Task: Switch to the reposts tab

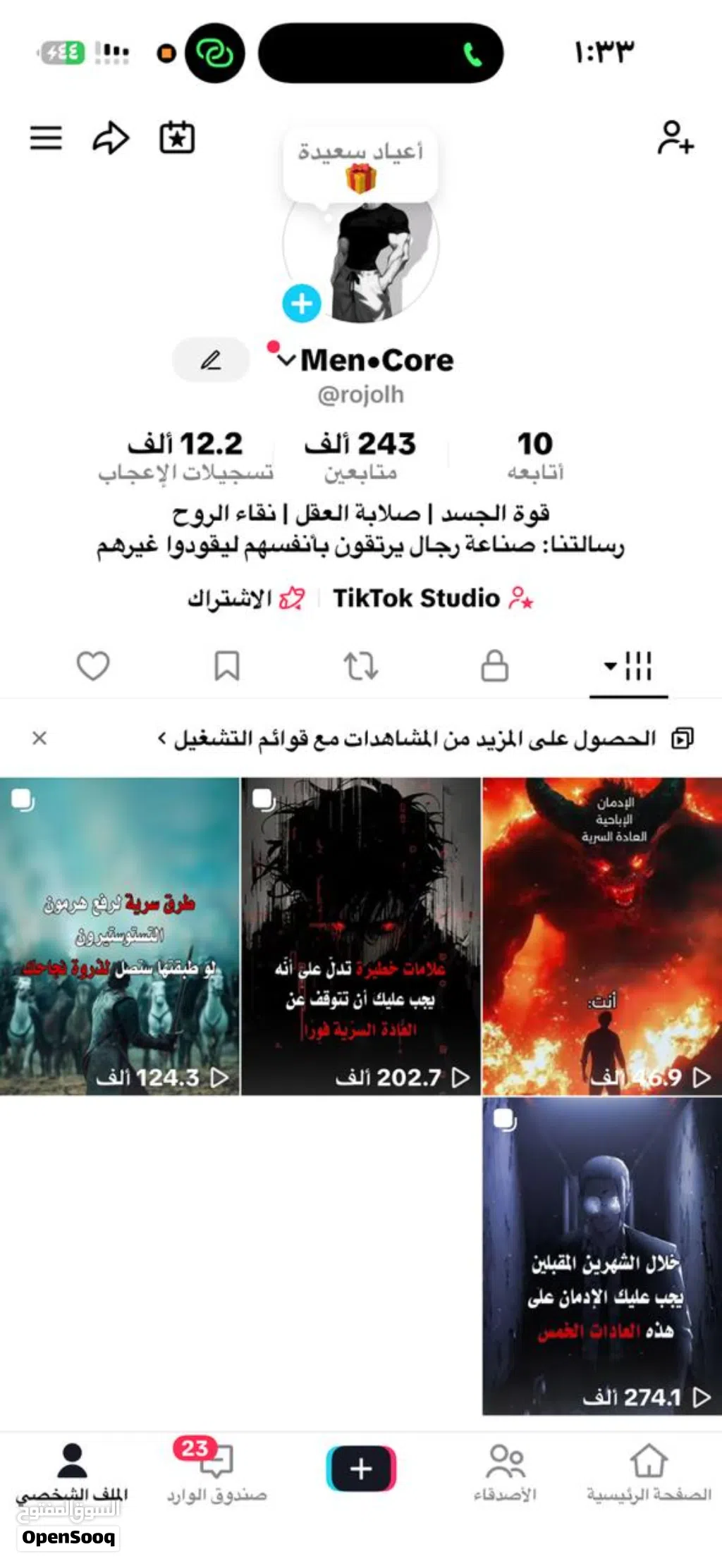Action: pos(360,666)
